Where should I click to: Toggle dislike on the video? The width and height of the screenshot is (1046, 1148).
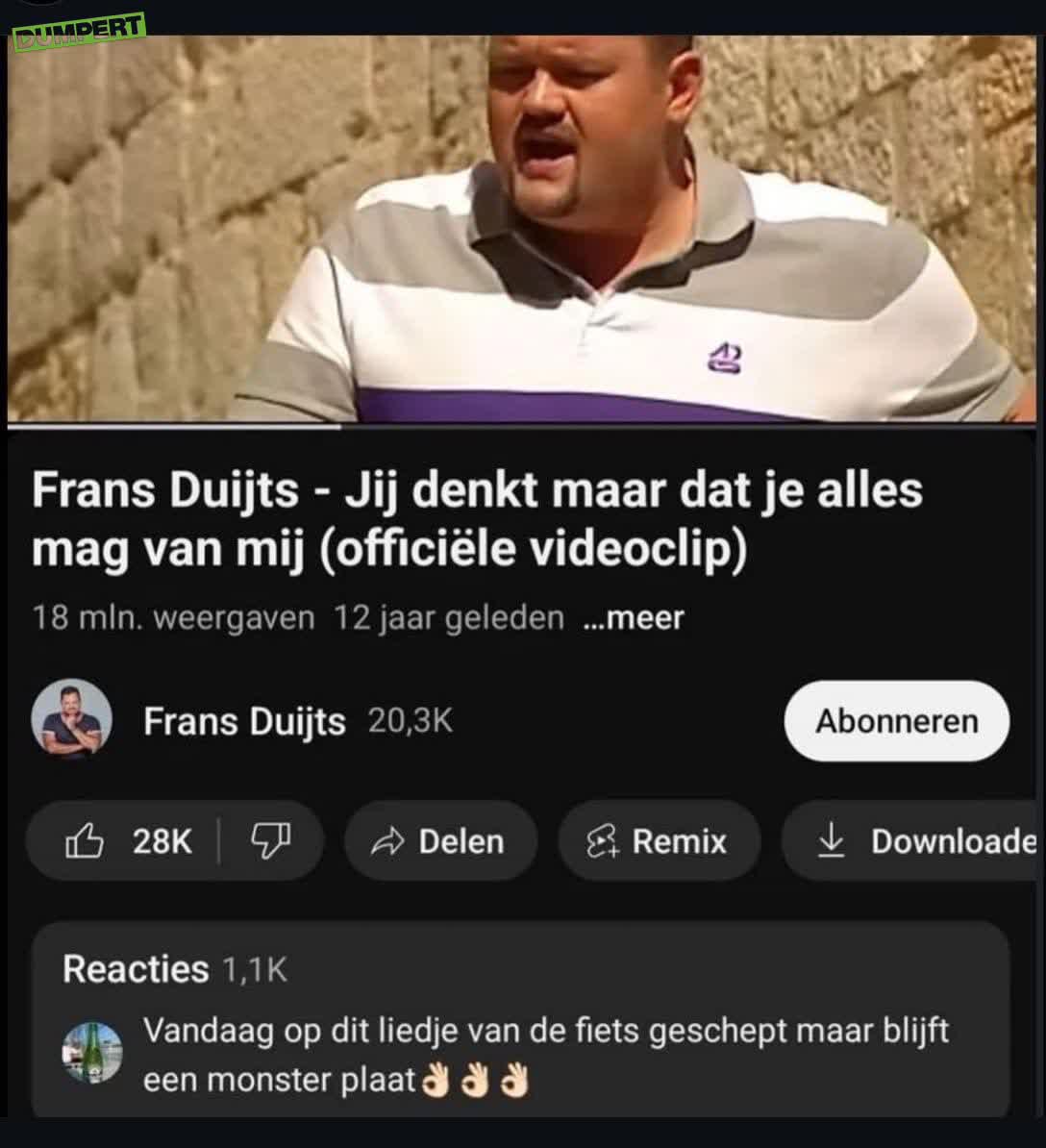(x=272, y=841)
